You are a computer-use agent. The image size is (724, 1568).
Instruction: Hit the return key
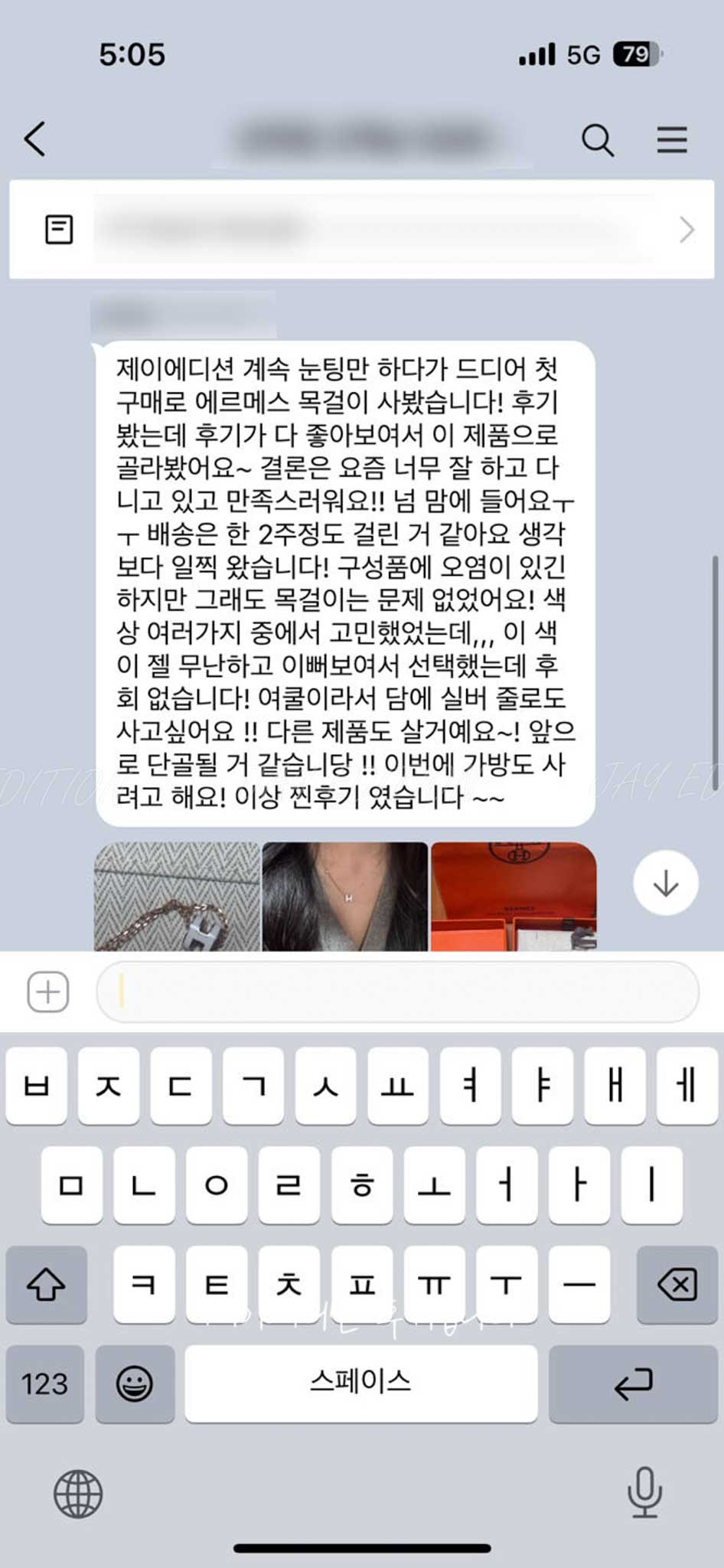(633, 1383)
